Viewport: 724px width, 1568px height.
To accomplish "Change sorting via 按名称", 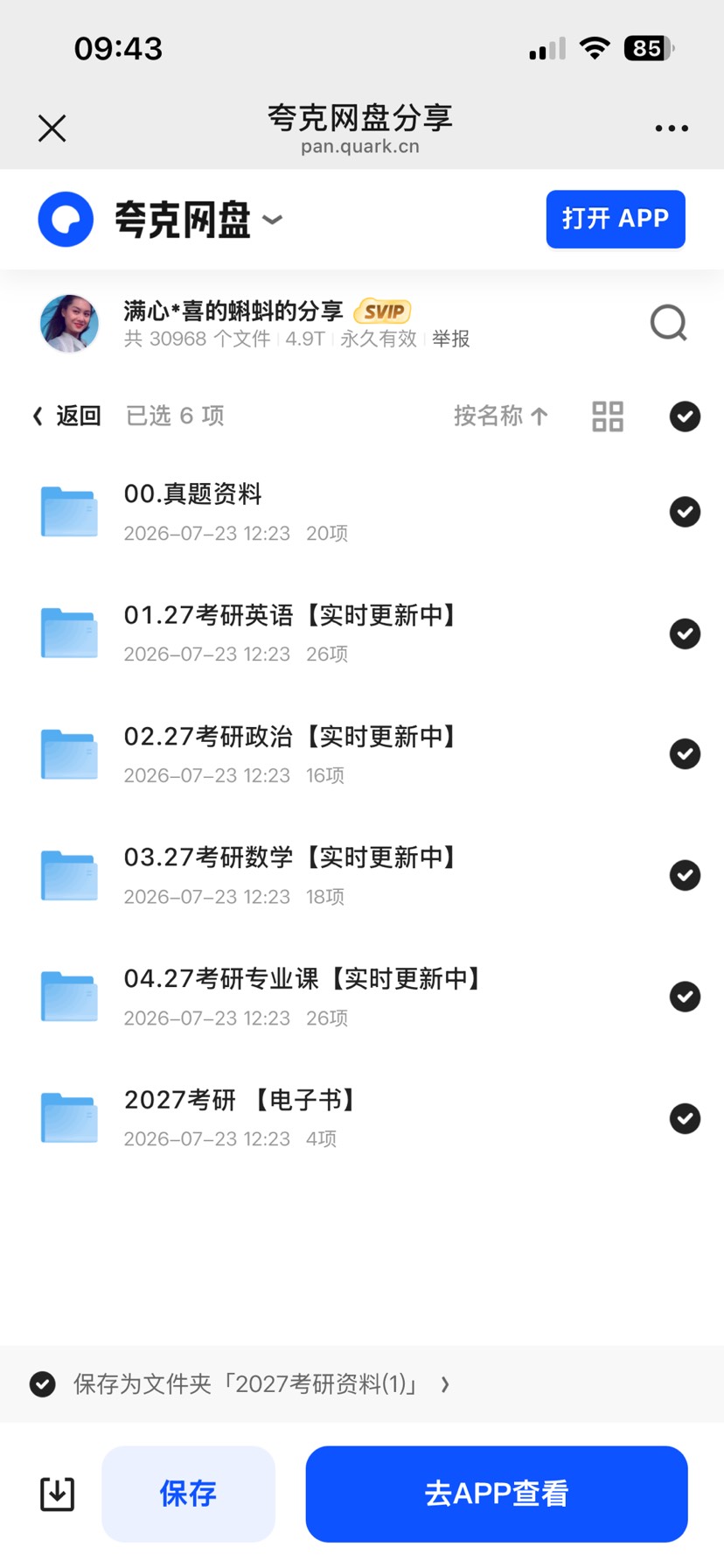I will point(501,416).
